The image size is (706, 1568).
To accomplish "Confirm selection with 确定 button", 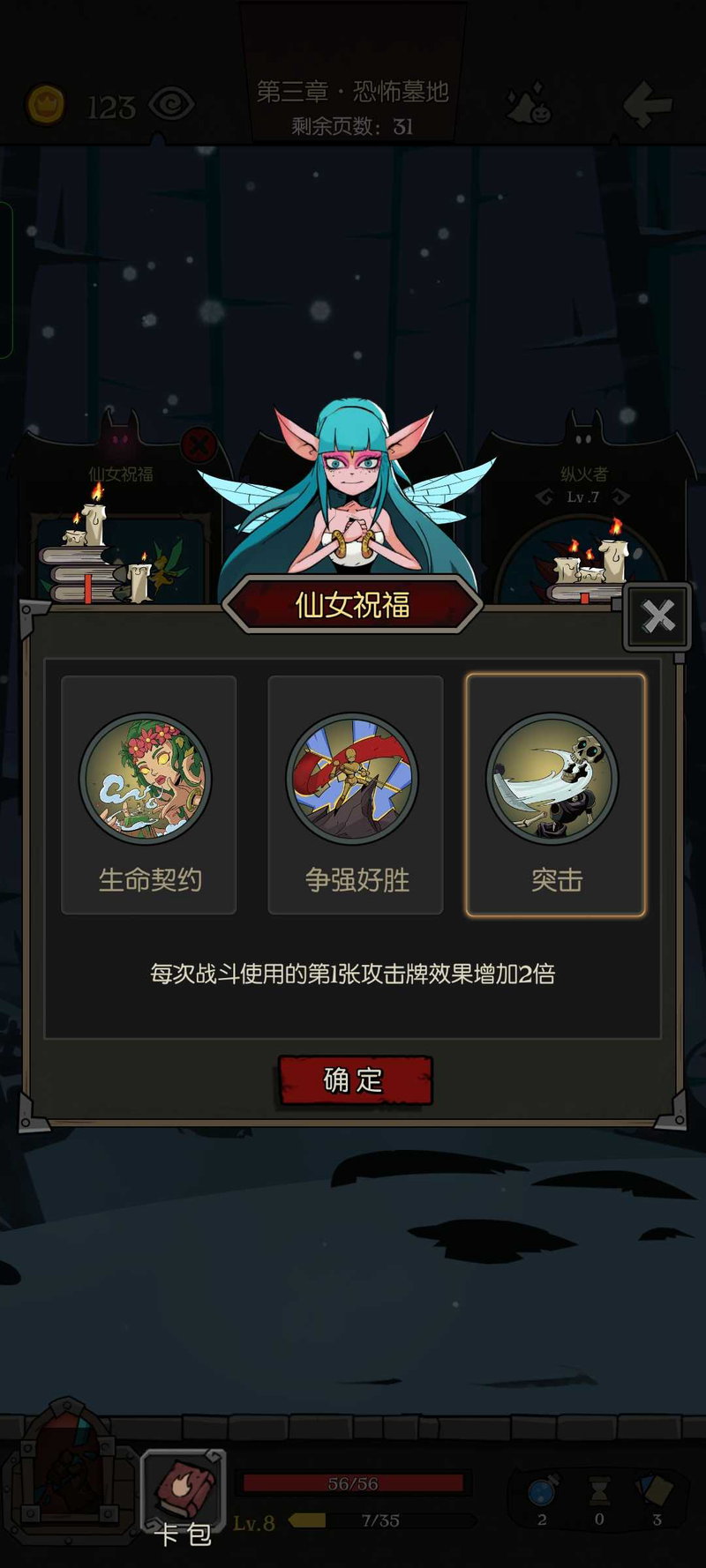I will (355, 1079).
